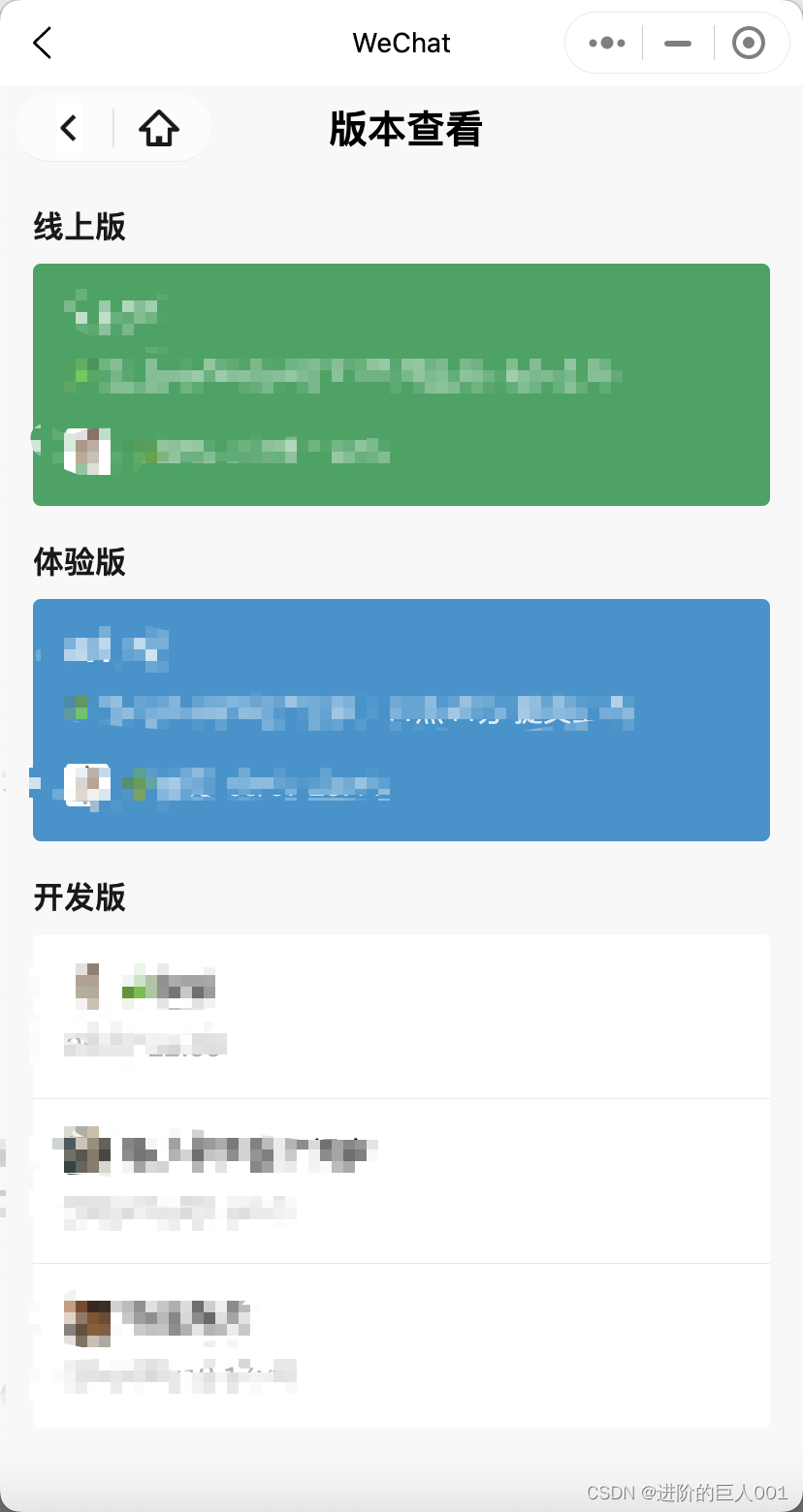Return to the mini program home

tap(159, 128)
